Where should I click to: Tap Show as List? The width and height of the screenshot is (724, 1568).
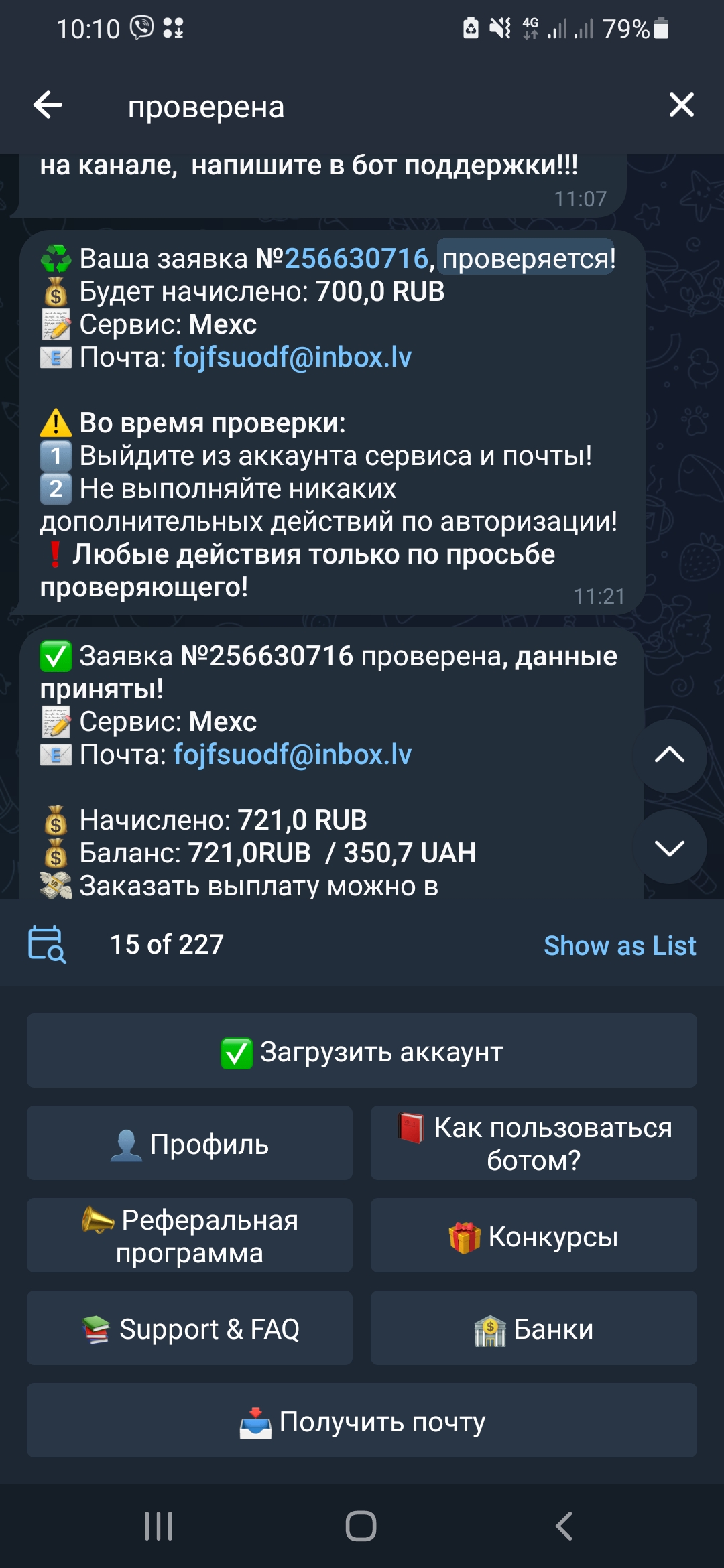pyautogui.click(x=619, y=945)
